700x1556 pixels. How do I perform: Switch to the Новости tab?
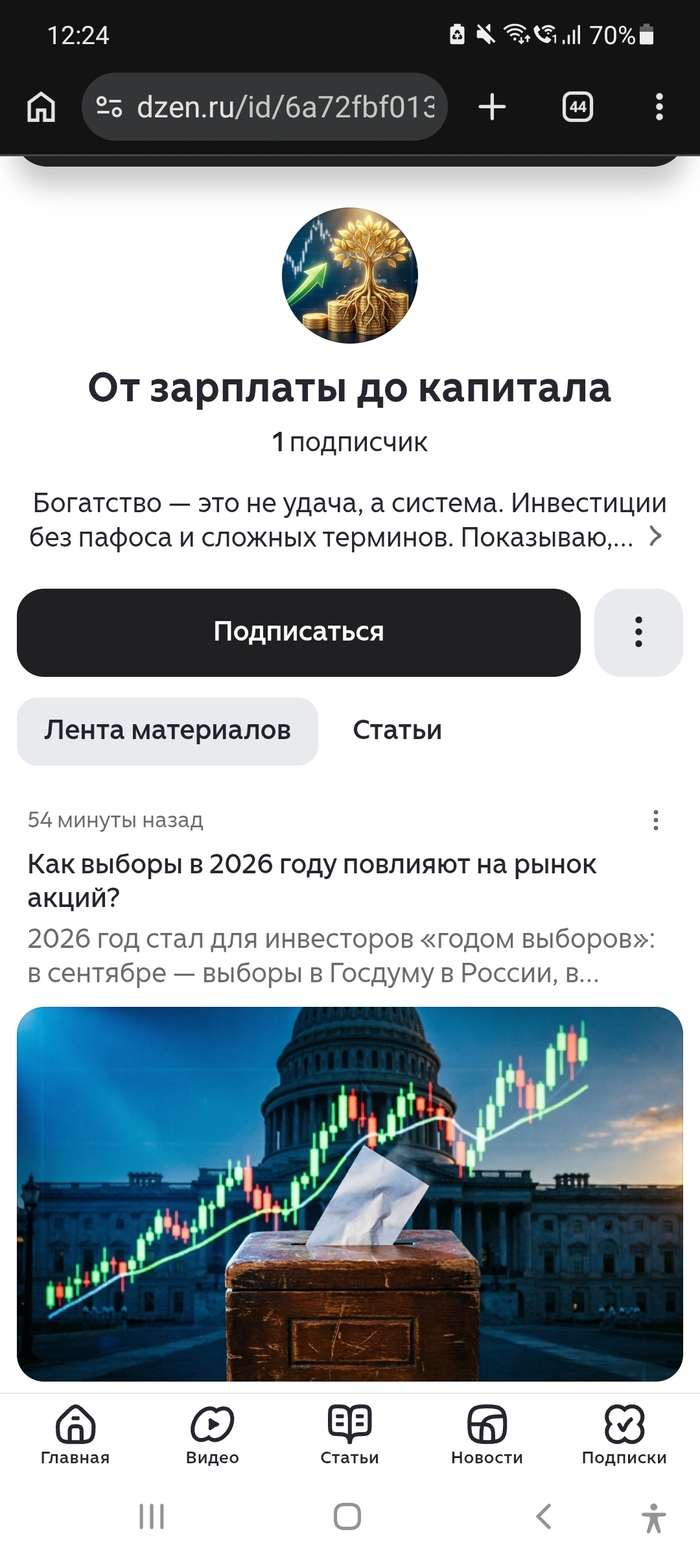(x=487, y=1435)
